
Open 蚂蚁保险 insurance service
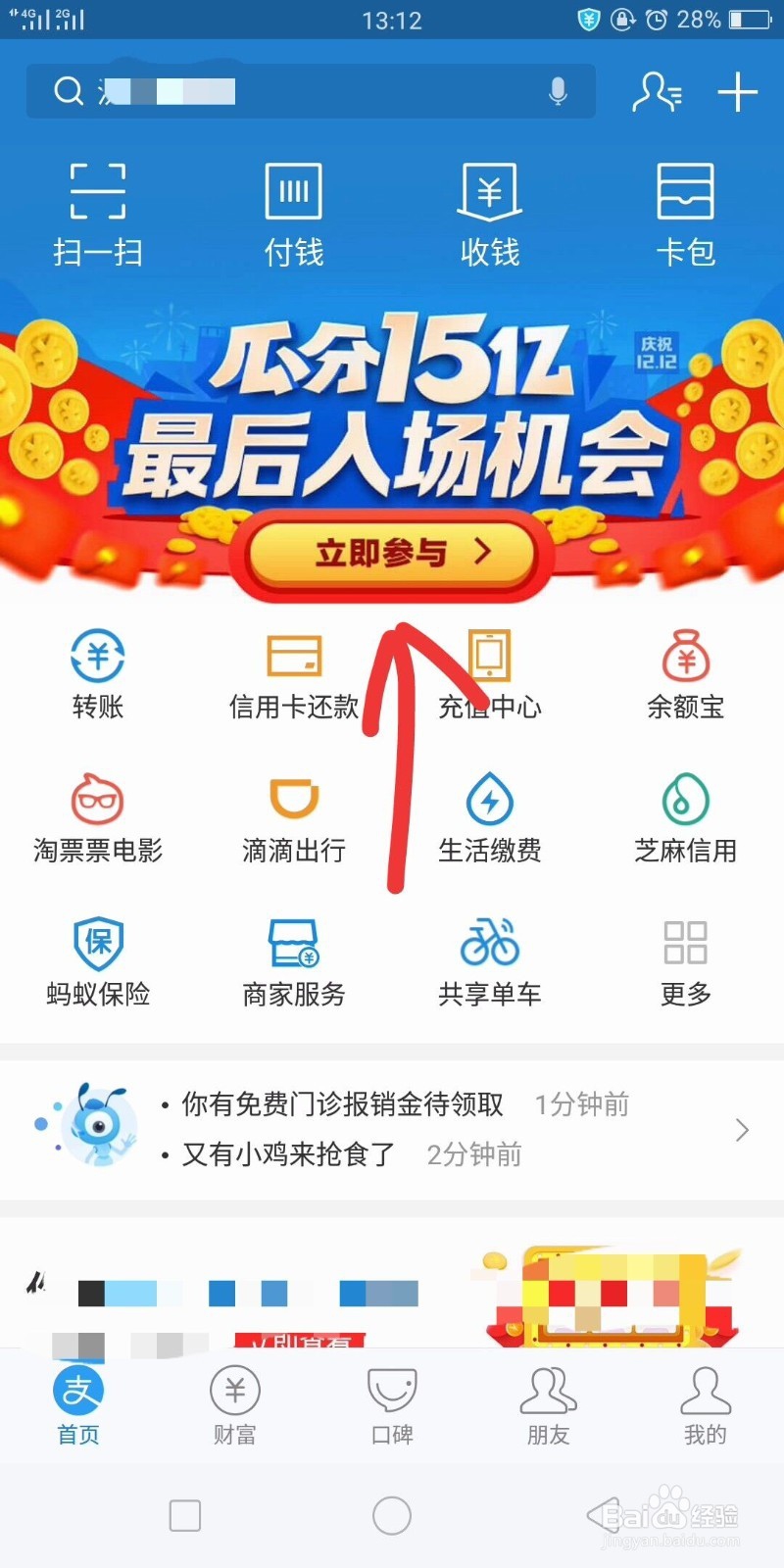tap(97, 960)
